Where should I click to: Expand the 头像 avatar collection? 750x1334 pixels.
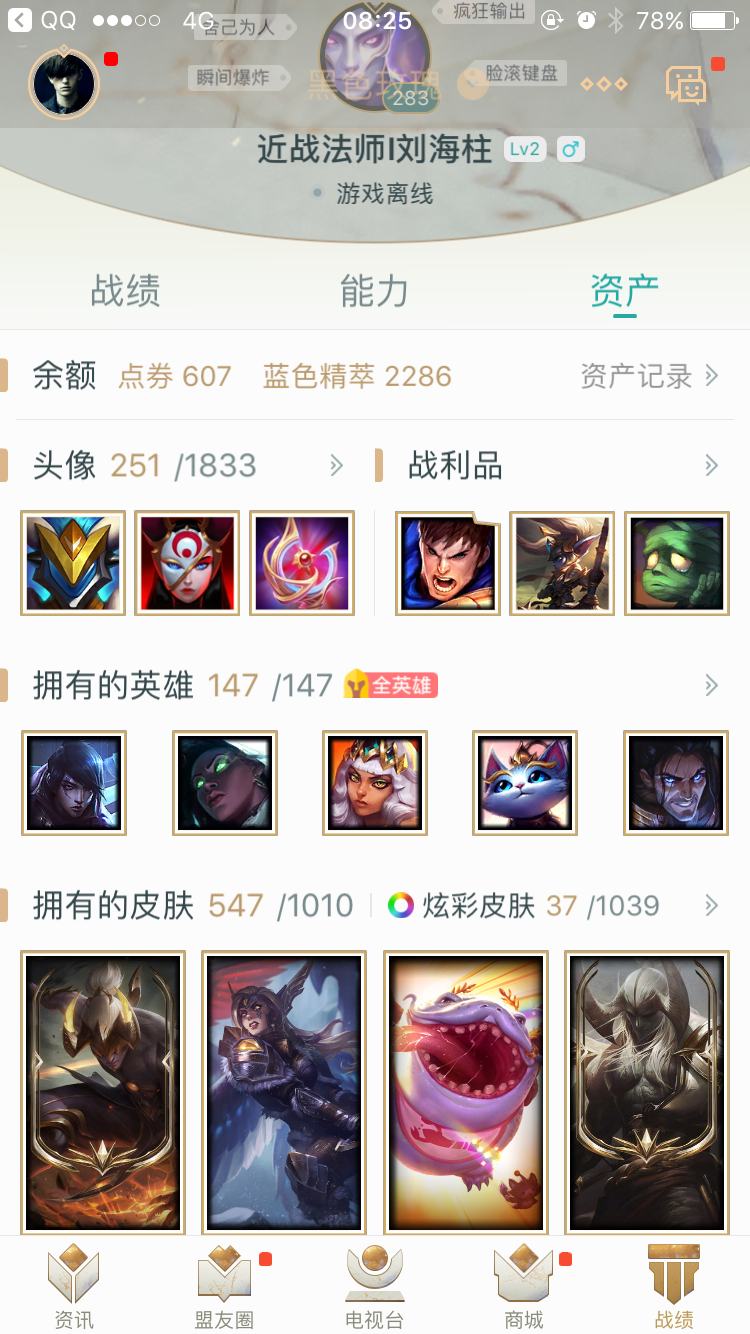coord(337,465)
